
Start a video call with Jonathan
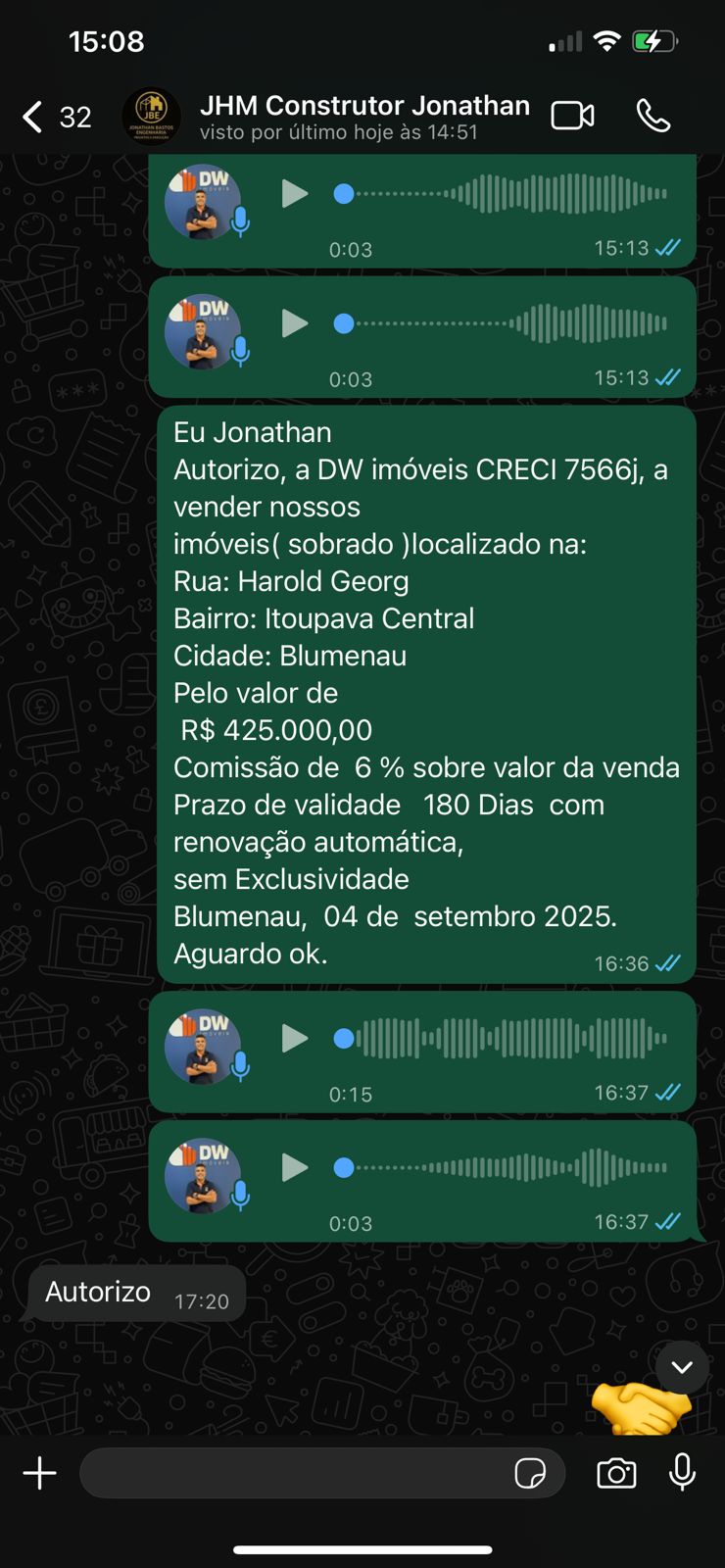pos(572,116)
